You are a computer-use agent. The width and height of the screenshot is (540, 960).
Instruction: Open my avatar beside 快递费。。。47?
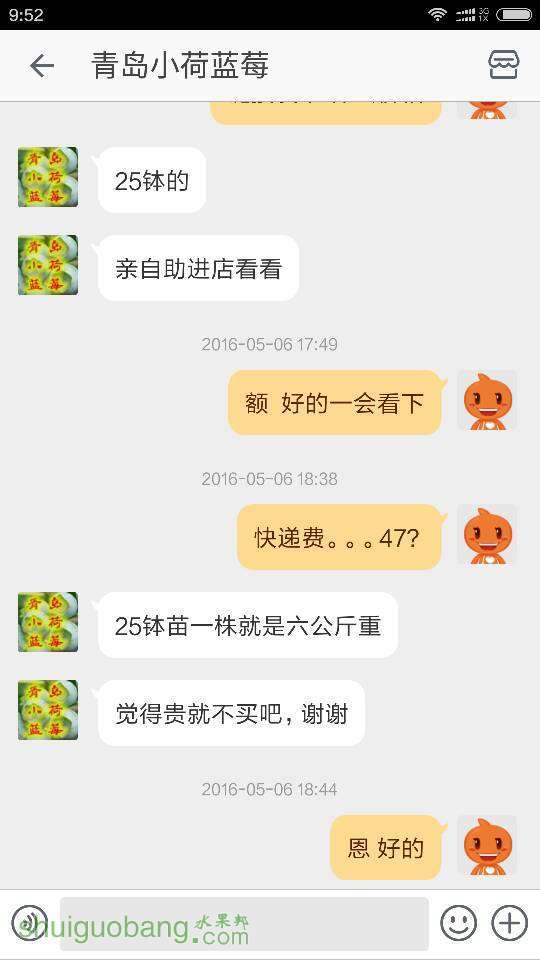pos(487,534)
